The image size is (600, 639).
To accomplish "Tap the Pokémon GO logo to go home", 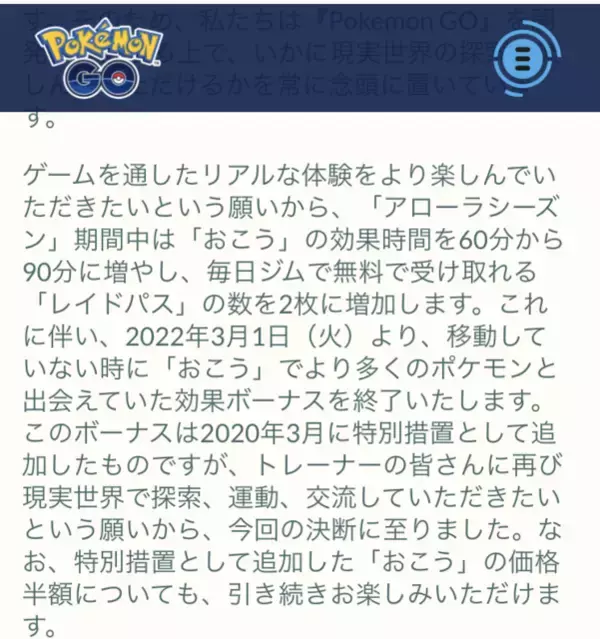I will click(x=87, y=59).
